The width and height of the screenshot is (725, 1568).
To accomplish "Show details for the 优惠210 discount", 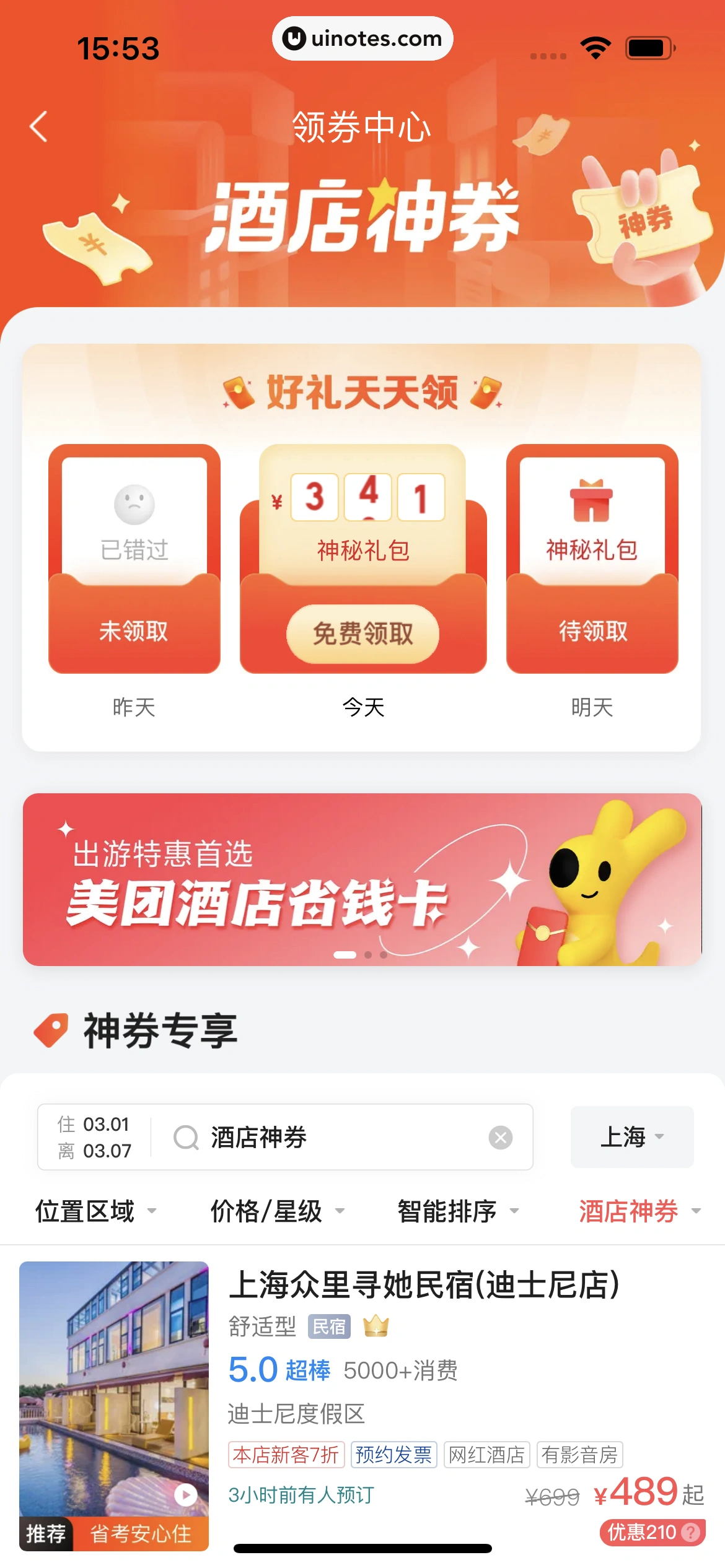I will pyautogui.click(x=652, y=1532).
